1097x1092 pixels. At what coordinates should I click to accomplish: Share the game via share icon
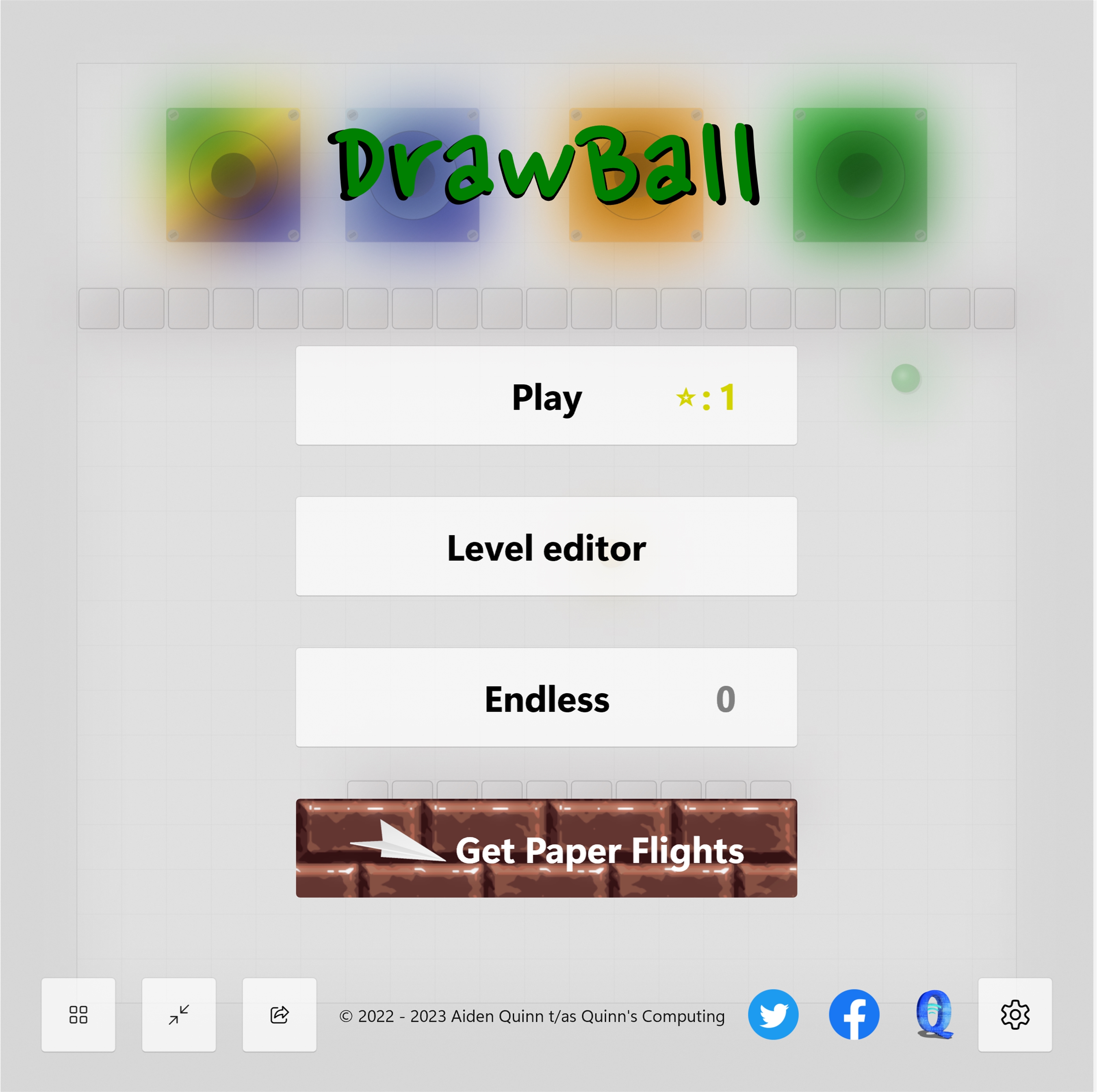(279, 1015)
